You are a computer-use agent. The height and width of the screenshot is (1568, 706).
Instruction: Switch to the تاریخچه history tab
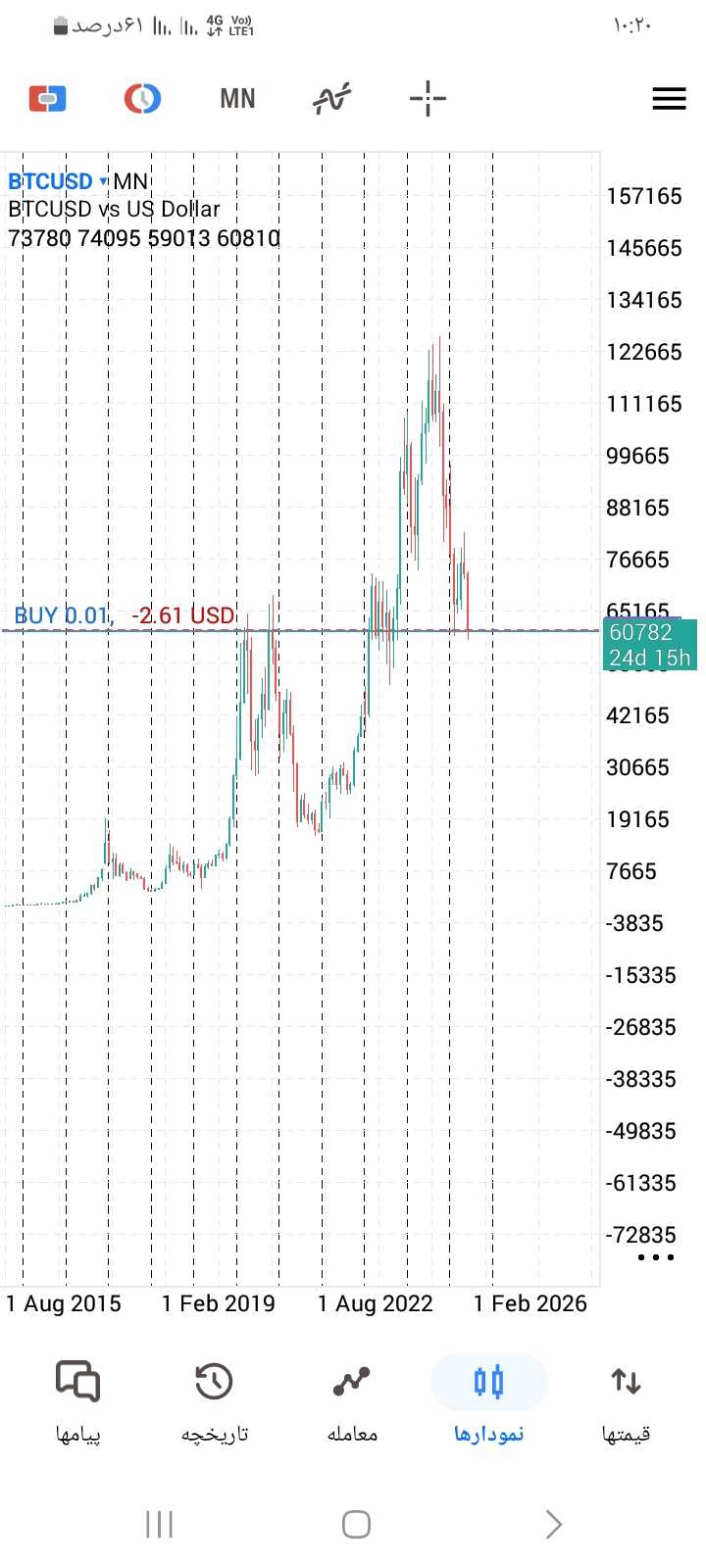point(214,1402)
